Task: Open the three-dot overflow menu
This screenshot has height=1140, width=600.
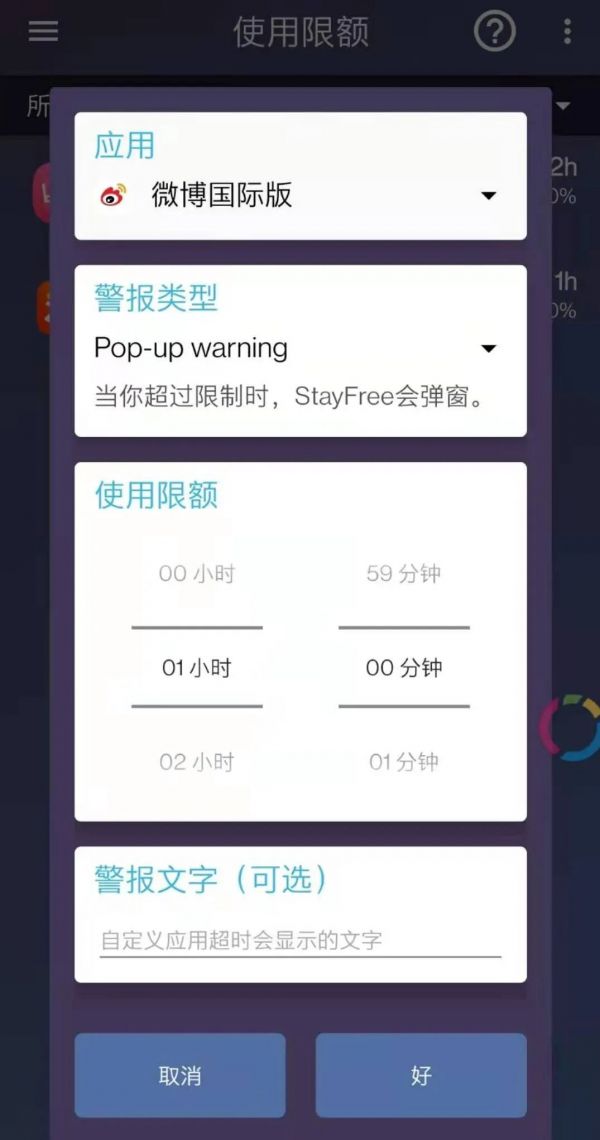Action: tap(567, 32)
